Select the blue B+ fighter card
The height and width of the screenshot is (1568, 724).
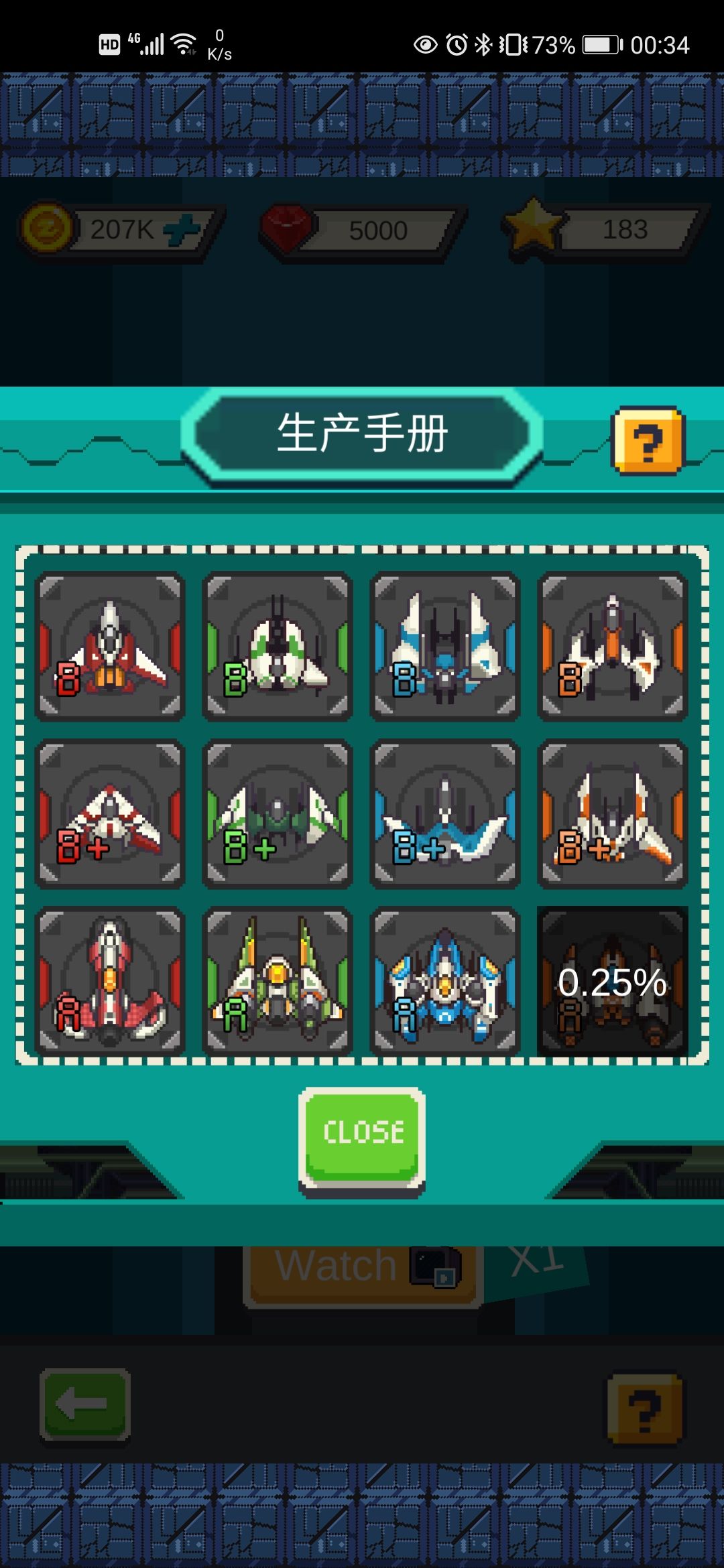point(444,813)
